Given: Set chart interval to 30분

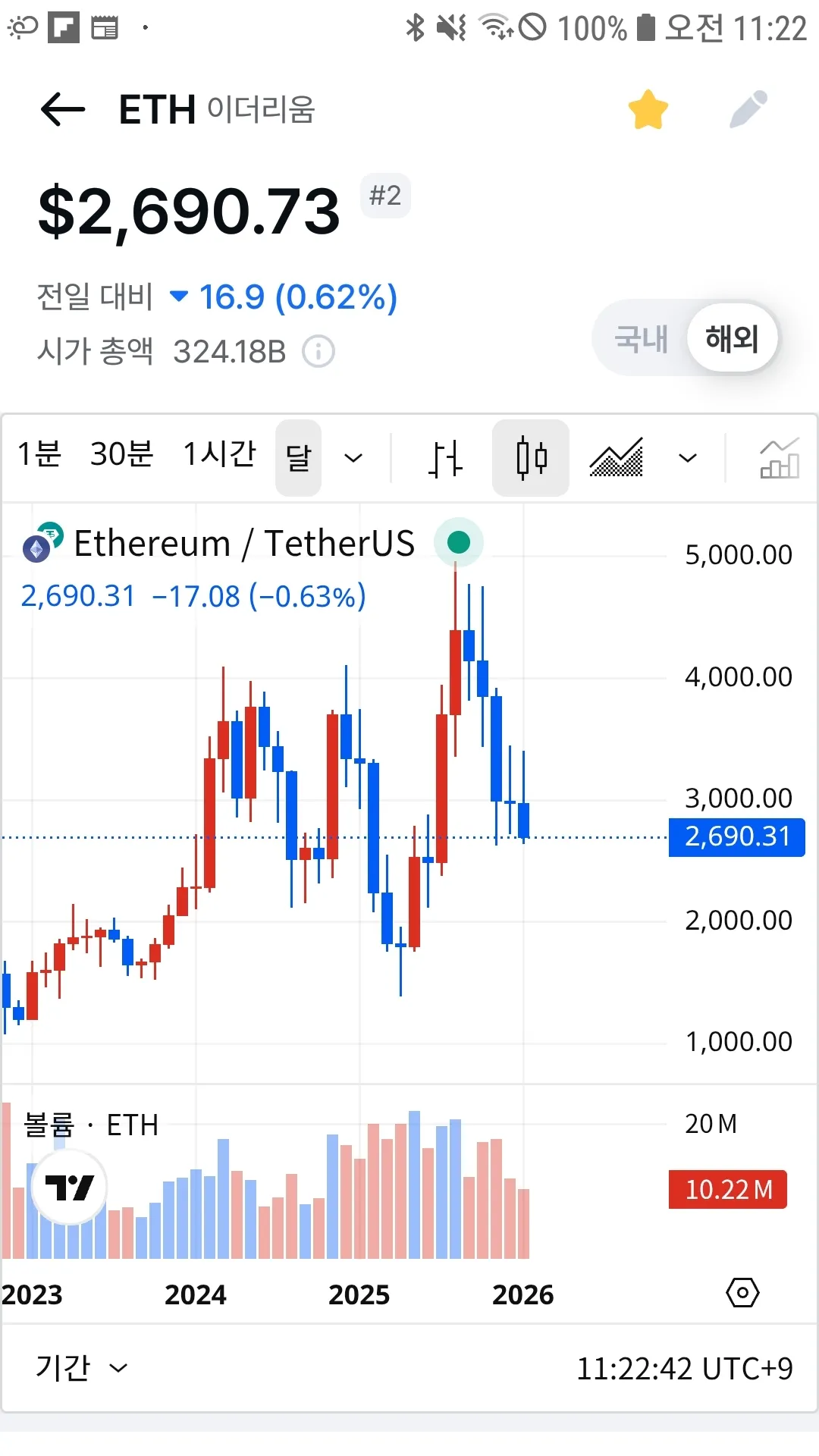Looking at the screenshot, I should coord(121,455).
